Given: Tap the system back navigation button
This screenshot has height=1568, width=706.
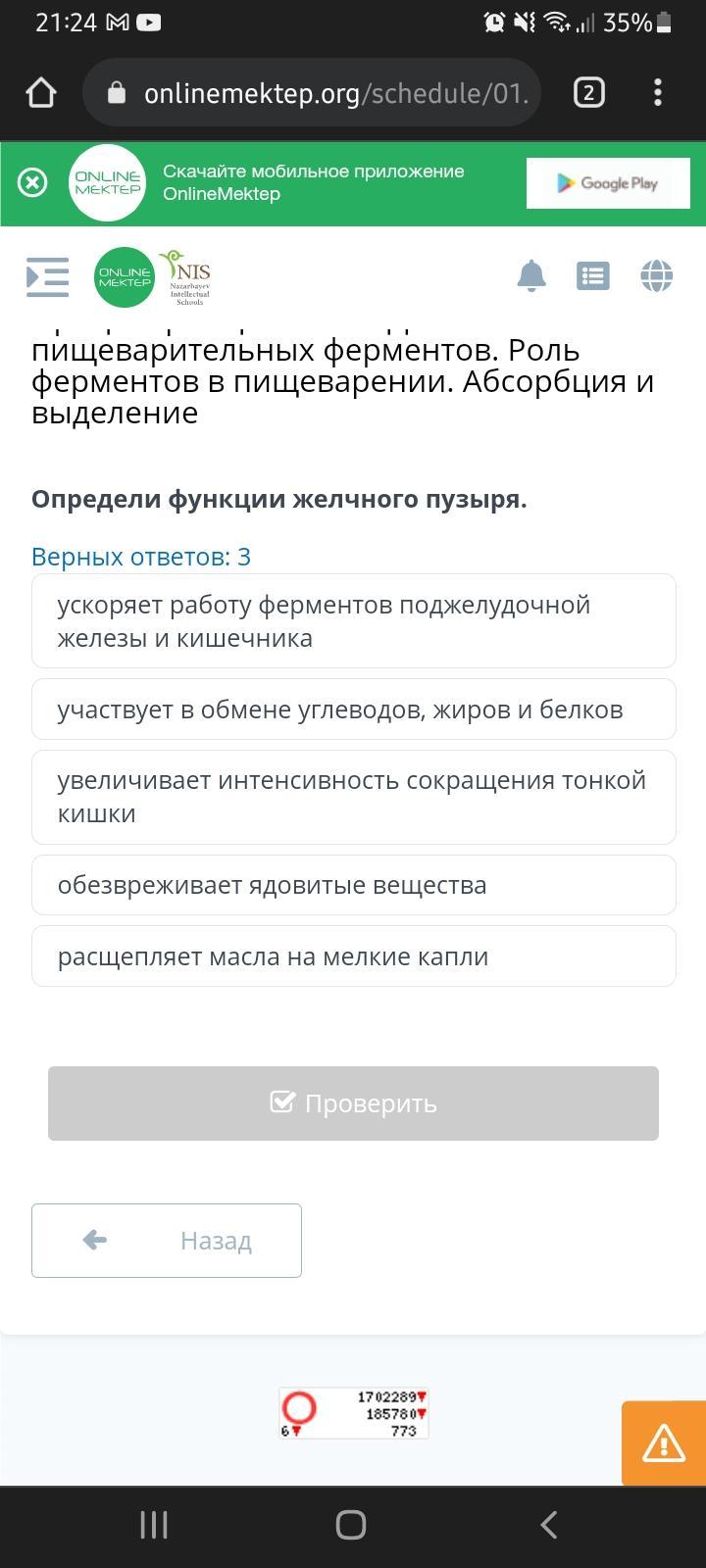Looking at the screenshot, I should (x=549, y=1525).
